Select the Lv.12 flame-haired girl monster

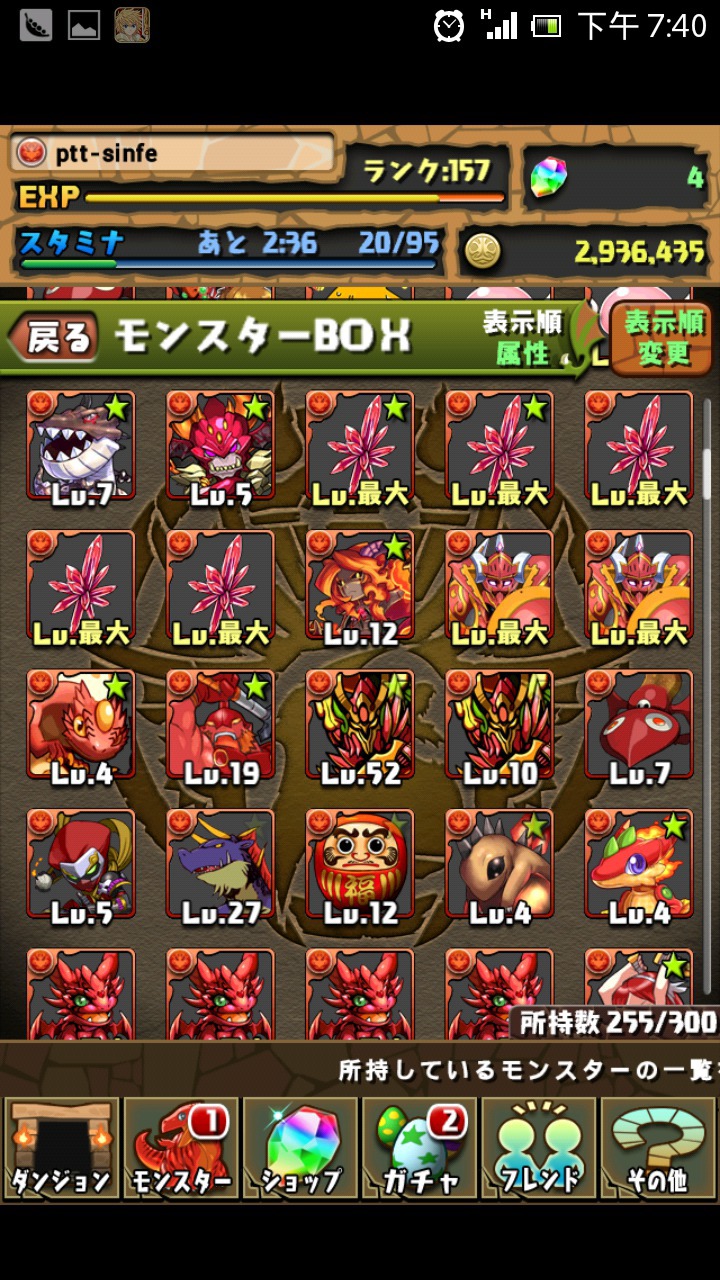[360, 586]
